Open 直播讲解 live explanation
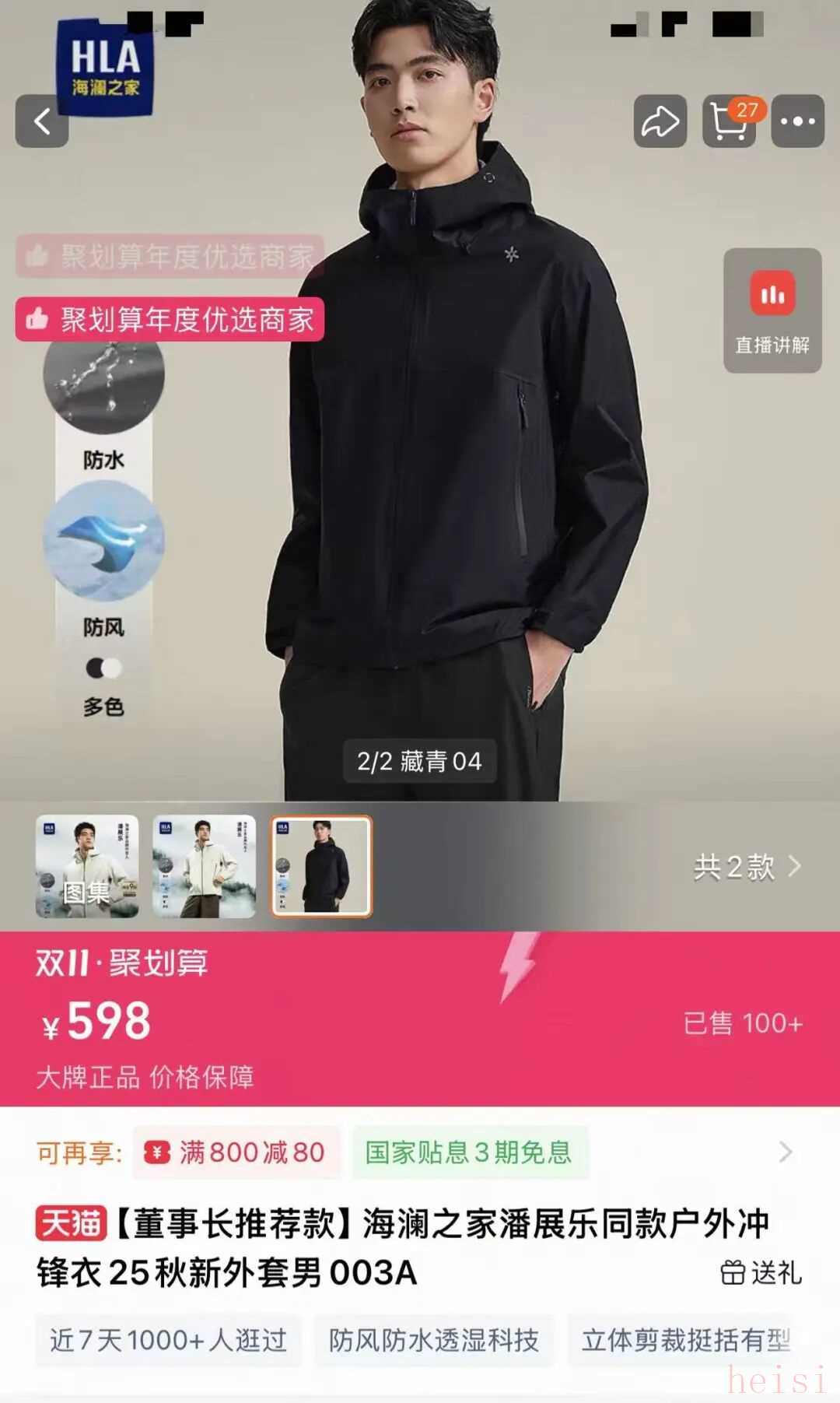The width and height of the screenshot is (840, 1403). pyautogui.click(x=772, y=310)
